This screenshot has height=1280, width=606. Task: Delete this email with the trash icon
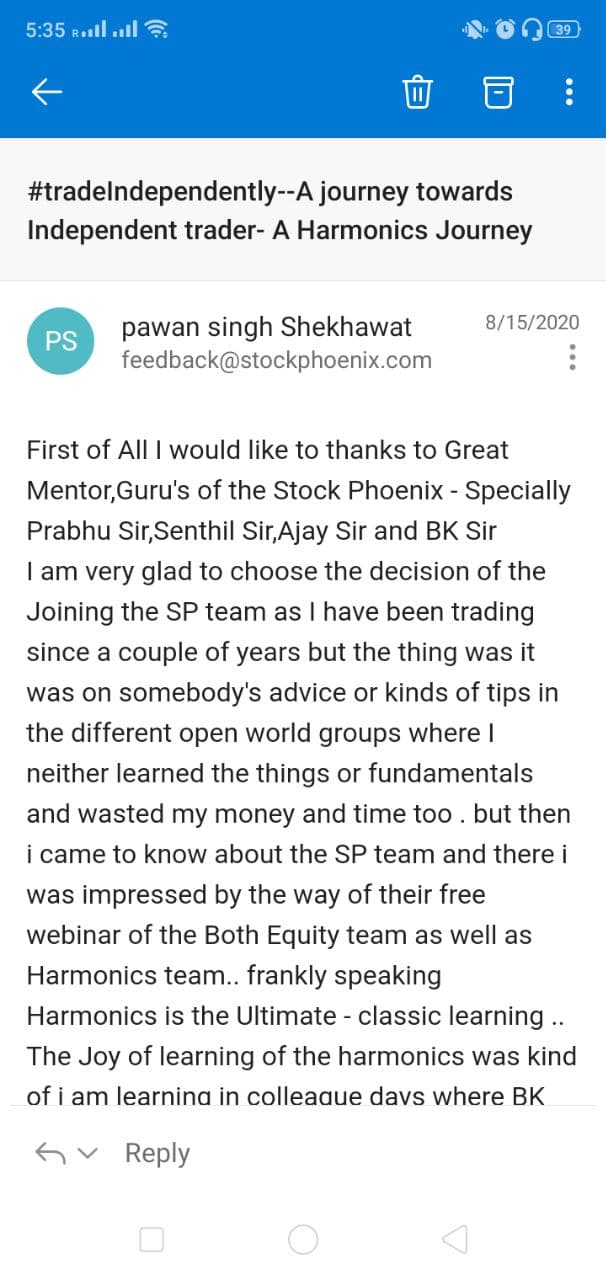[417, 93]
